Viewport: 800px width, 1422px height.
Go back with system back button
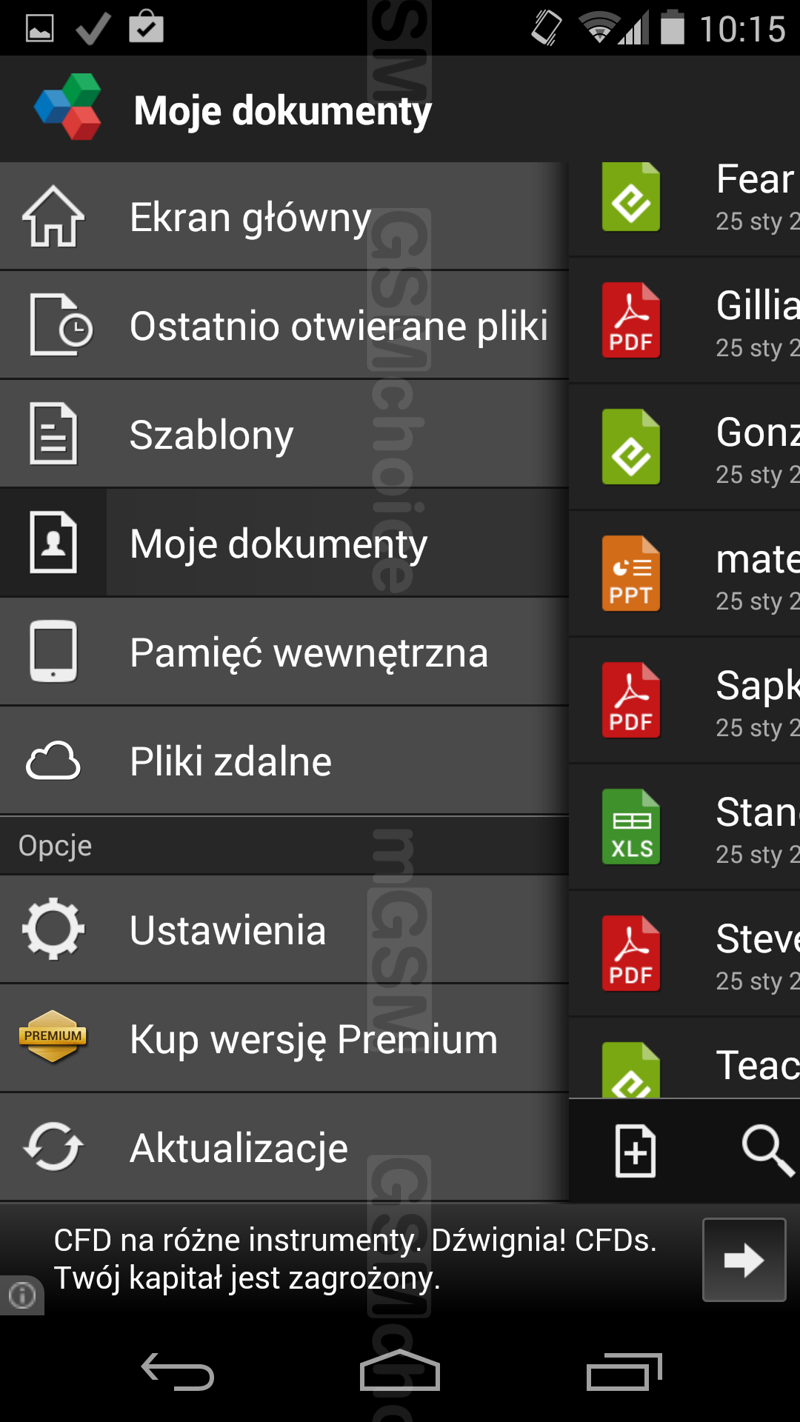click(178, 1372)
